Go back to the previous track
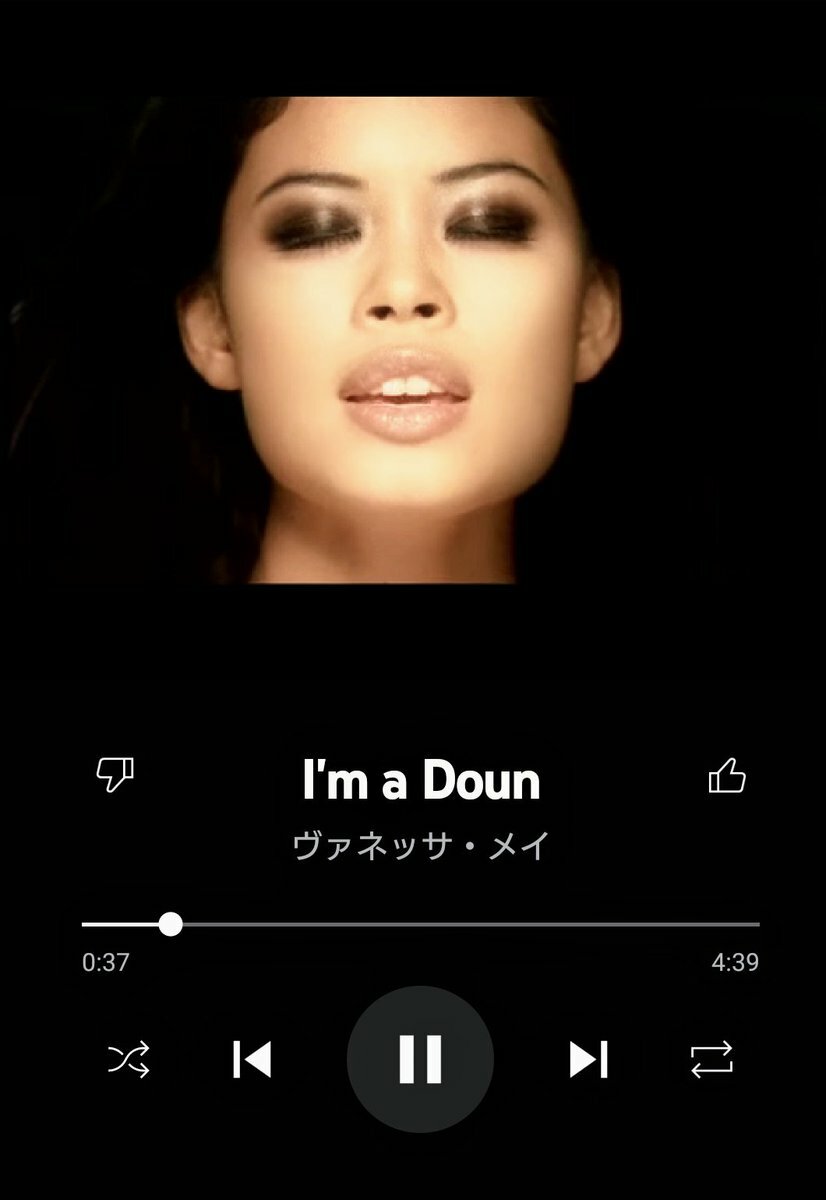 [251, 1059]
